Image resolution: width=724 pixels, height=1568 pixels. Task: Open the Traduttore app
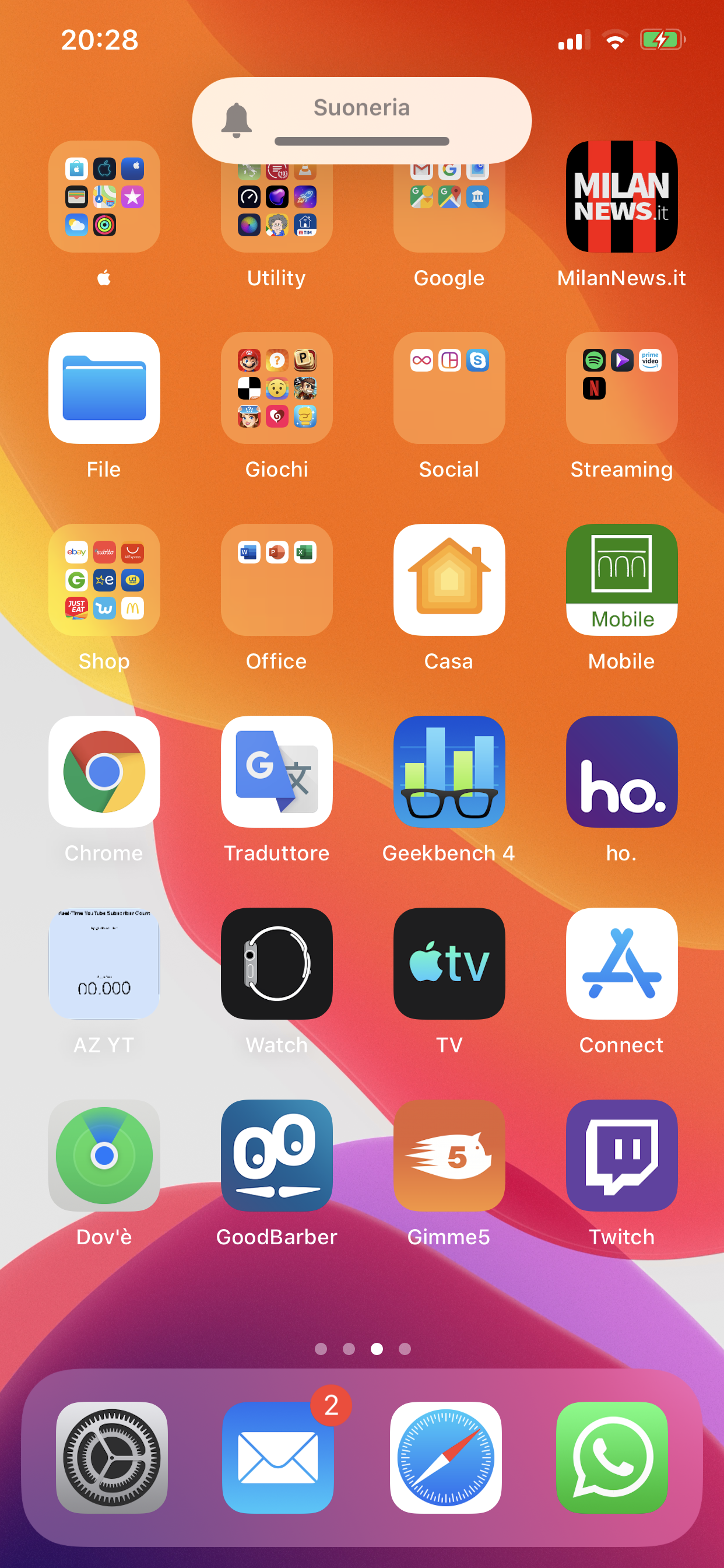click(276, 771)
